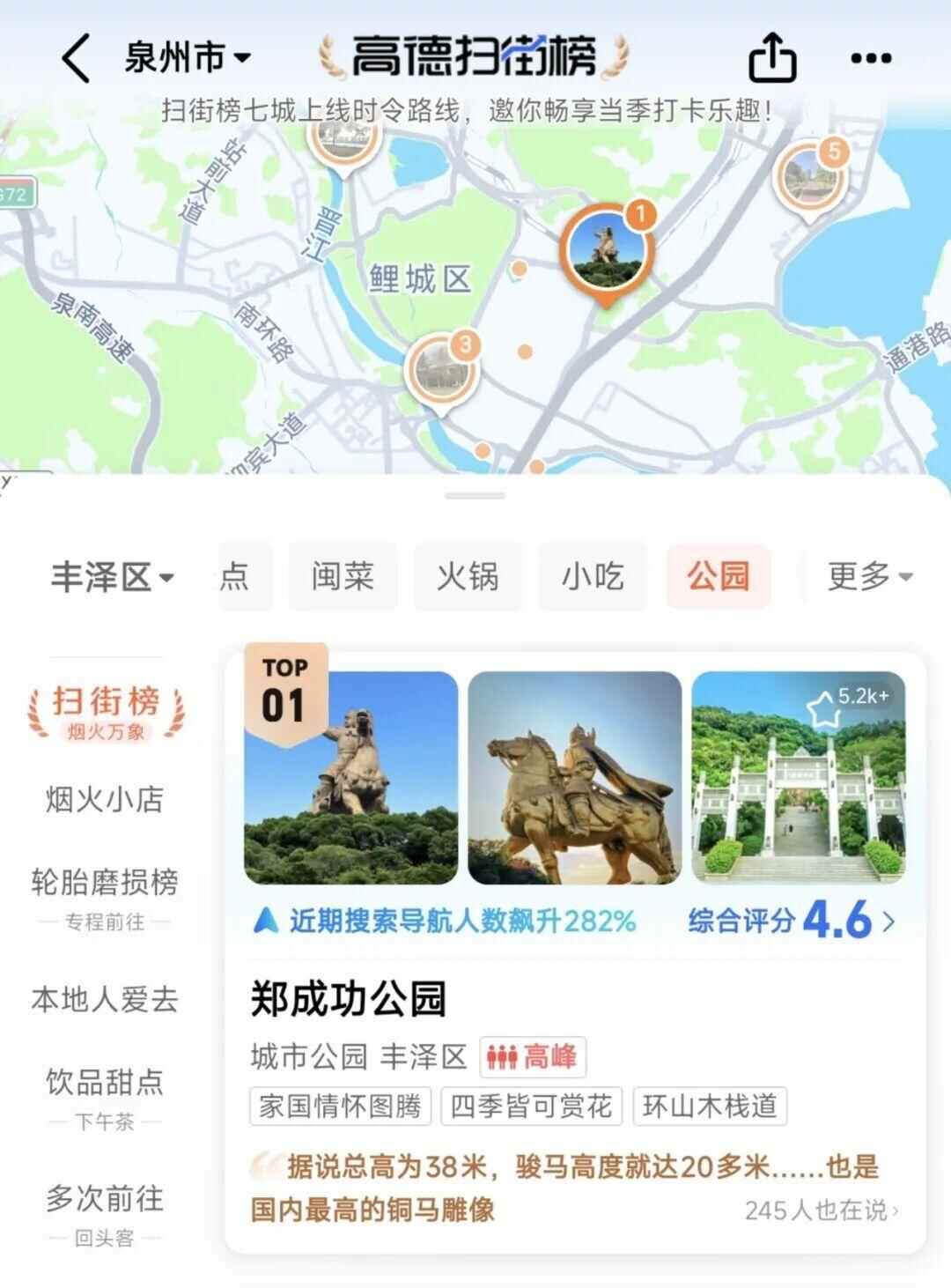The width and height of the screenshot is (951, 1288).
Task: Switch to the 小吃 category chip
Action: tap(593, 577)
